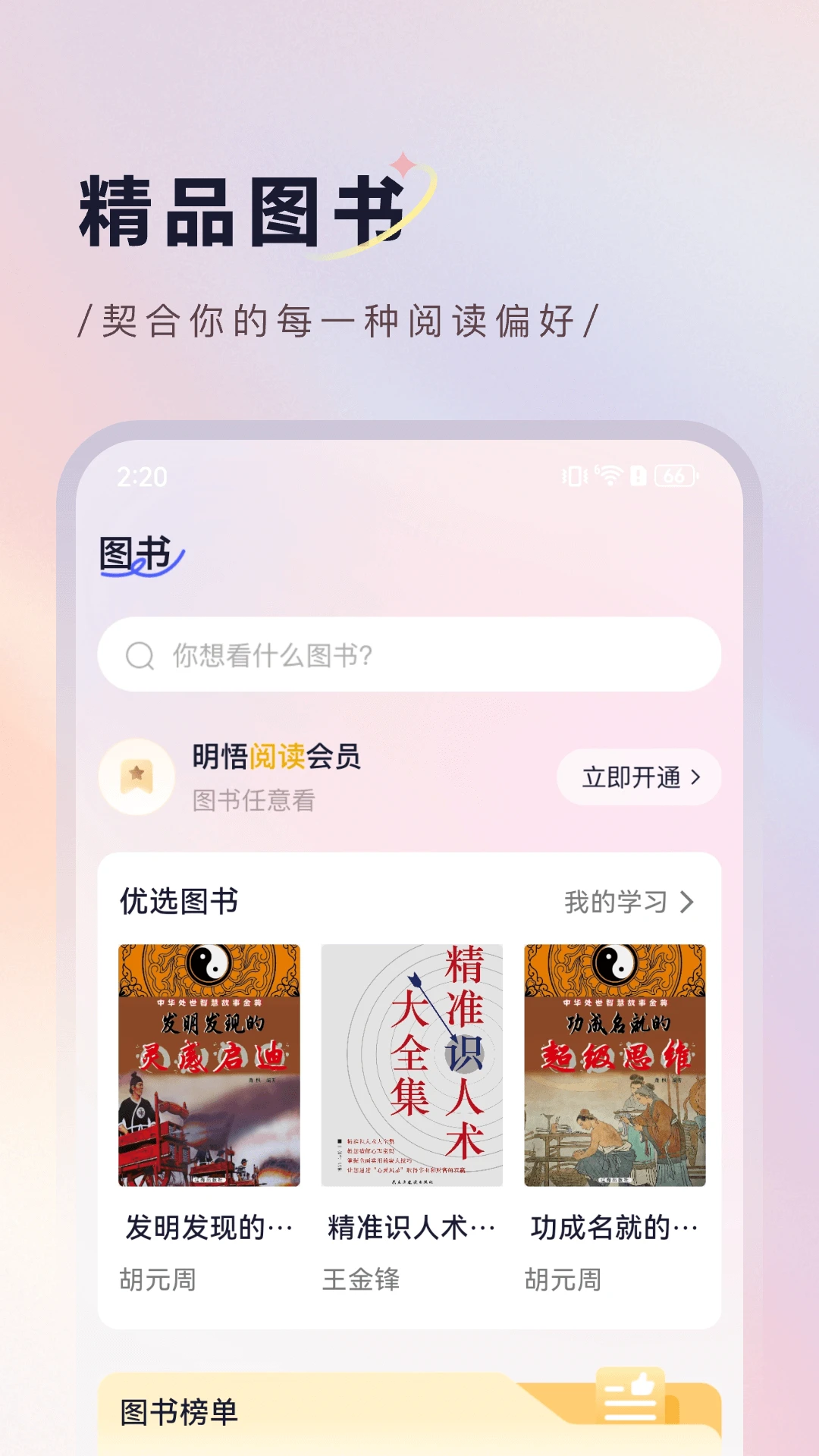Open the 精准识人术 book cover
This screenshot has height=1456, width=819.
coord(410,1065)
